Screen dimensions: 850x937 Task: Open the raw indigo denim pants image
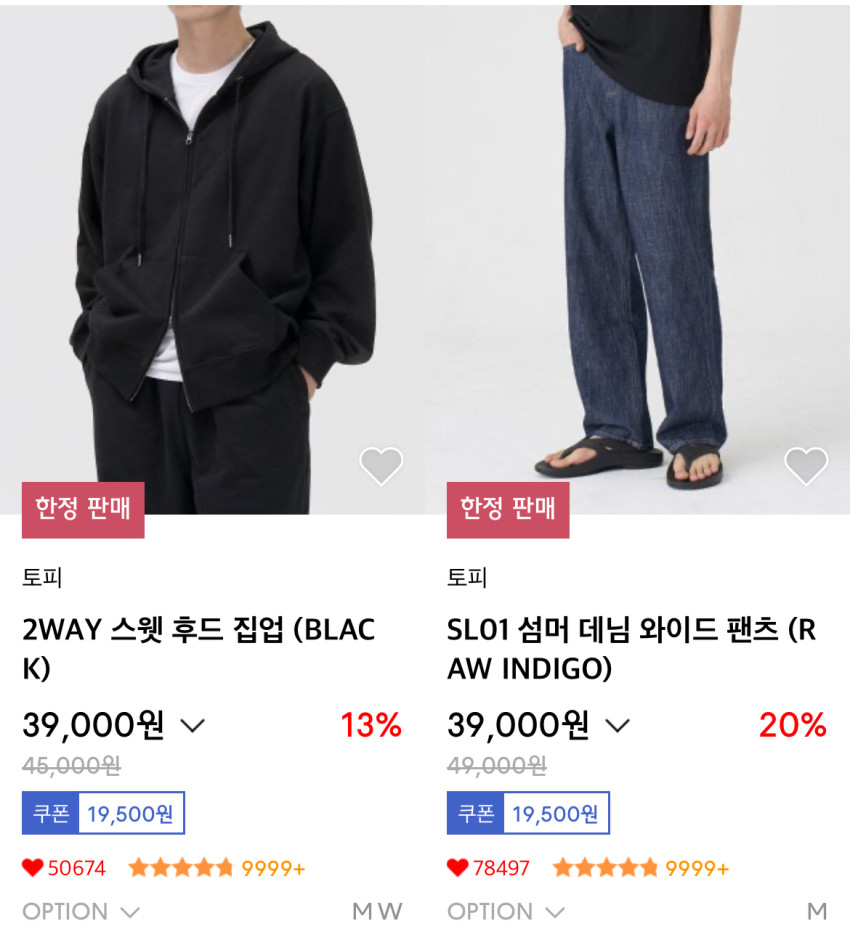(x=637, y=250)
